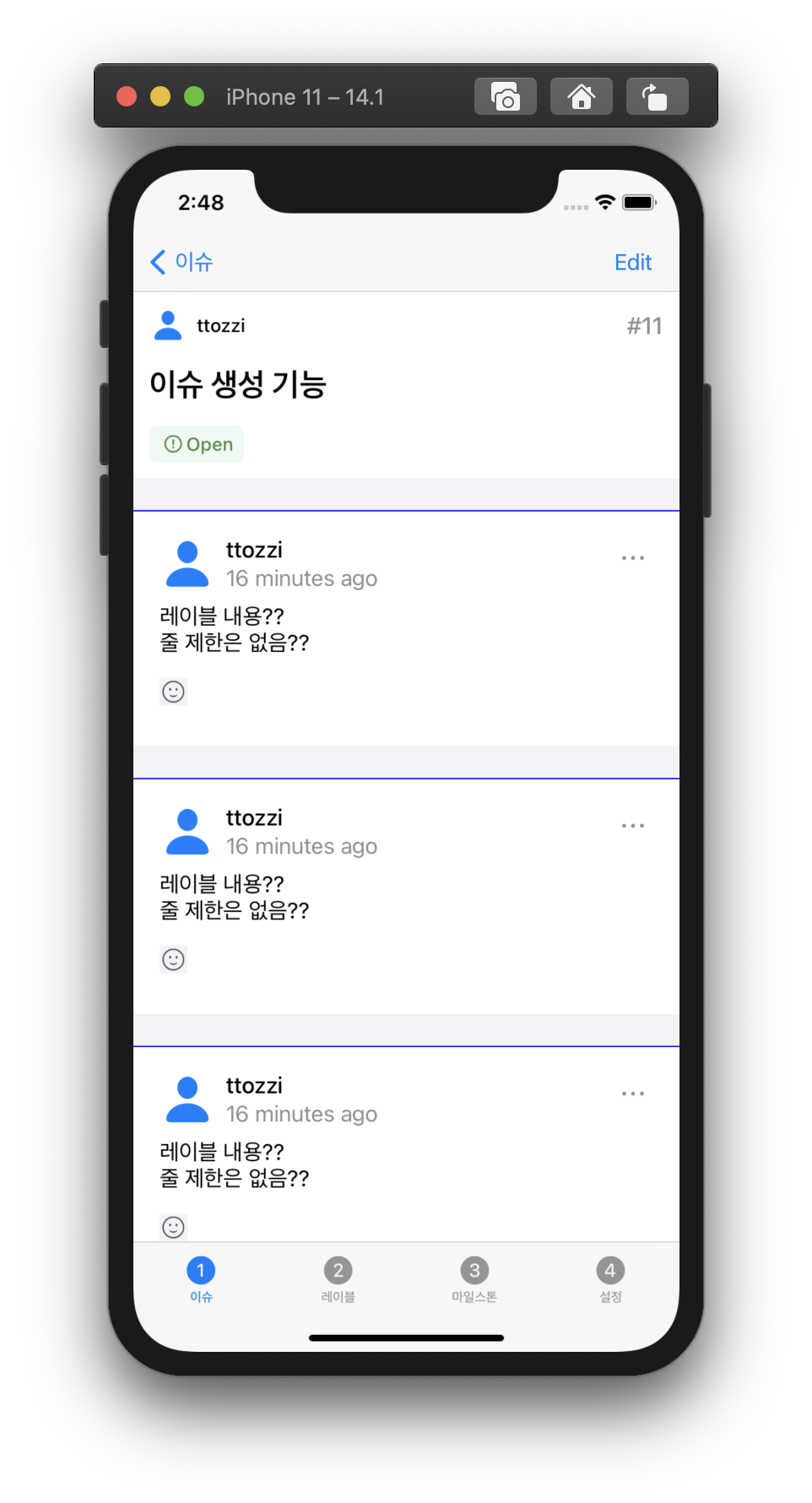Open the more options on the third comment
Screen dimensions: 812x1503
pos(633,1093)
